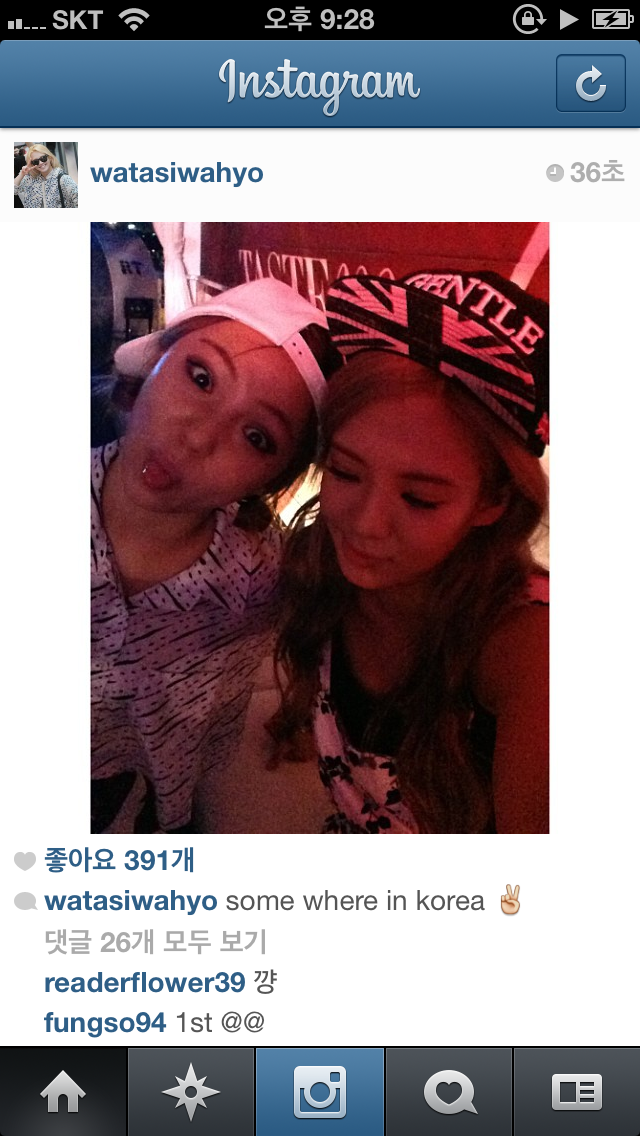
Task: Switch to the Home feed tab
Action: click(63, 1092)
